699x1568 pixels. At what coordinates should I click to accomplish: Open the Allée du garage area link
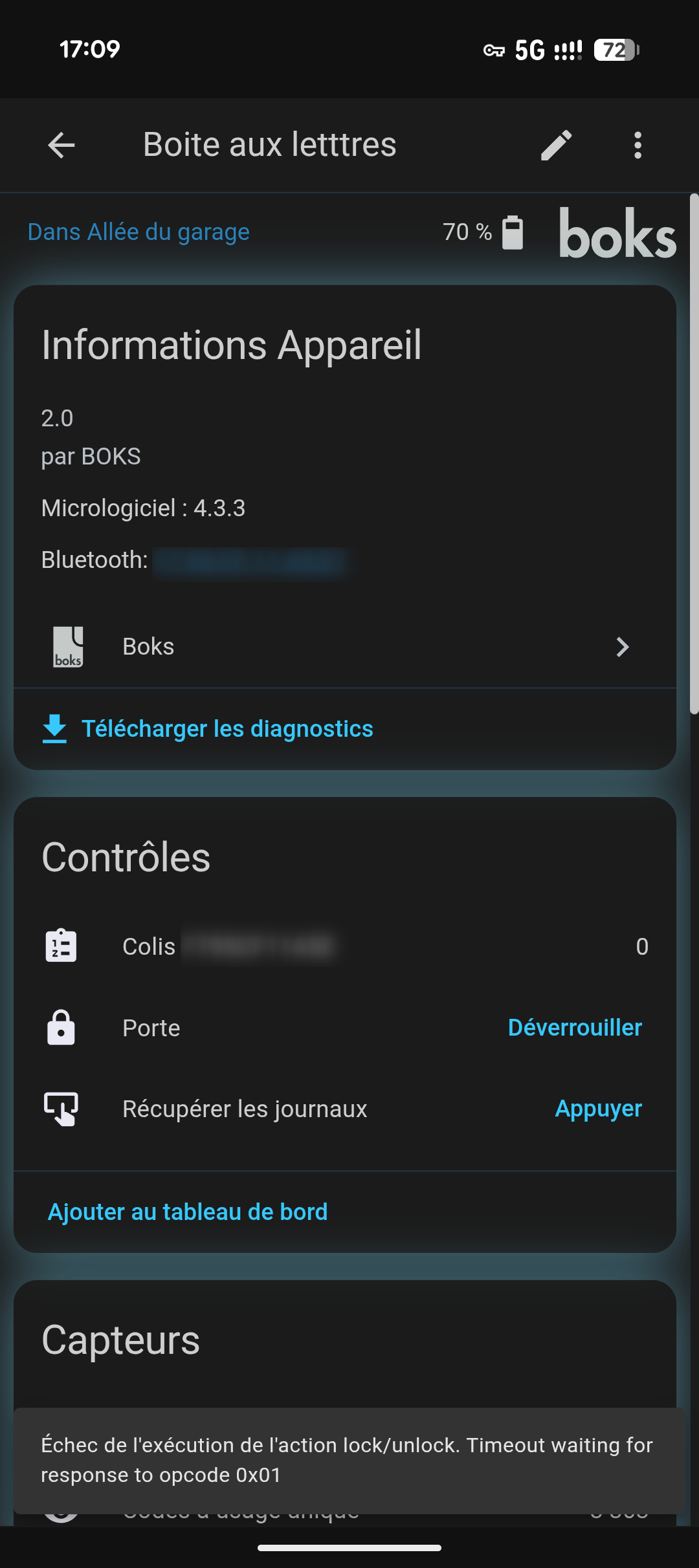139,232
